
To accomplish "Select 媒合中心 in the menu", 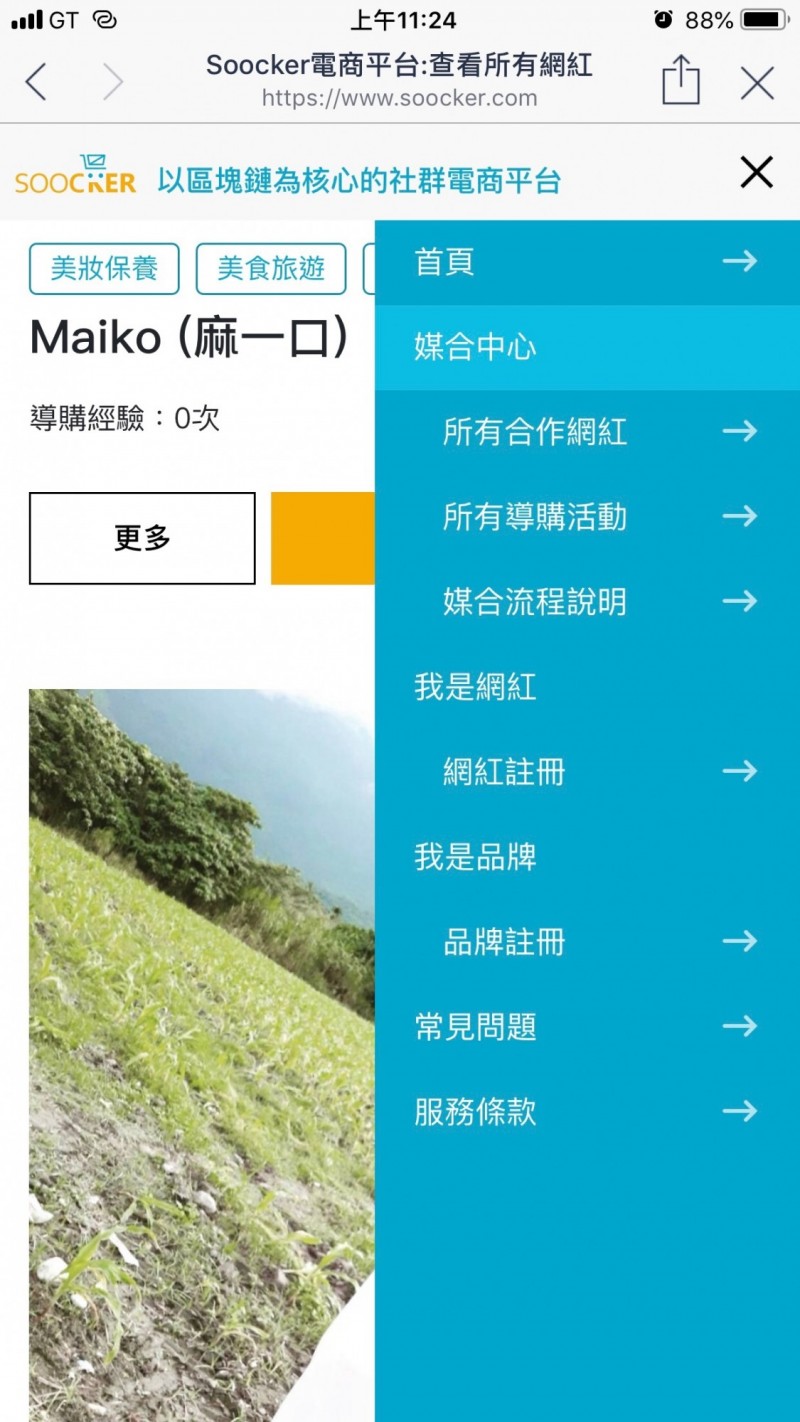I will pos(587,347).
